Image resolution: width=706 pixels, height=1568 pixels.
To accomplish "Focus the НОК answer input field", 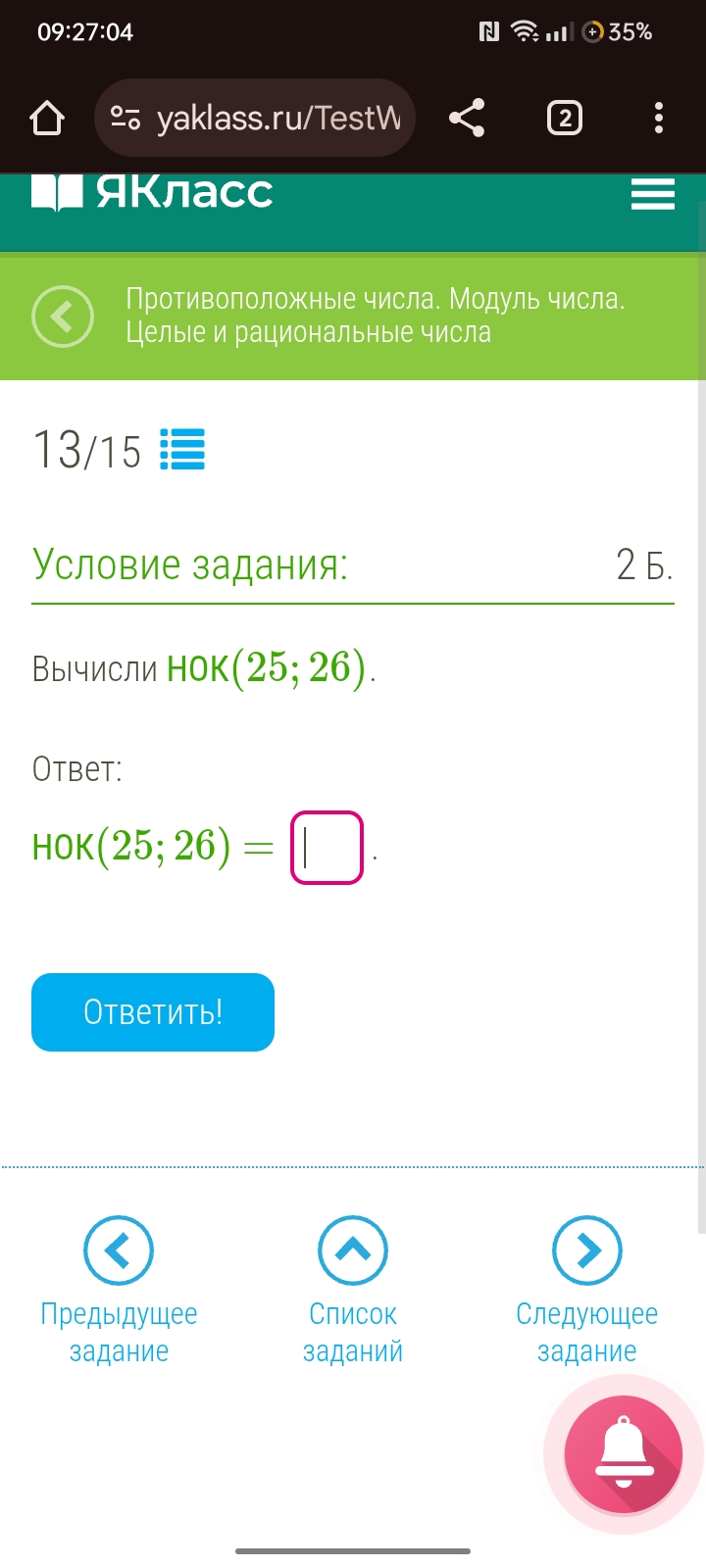I will pyautogui.click(x=328, y=848).
